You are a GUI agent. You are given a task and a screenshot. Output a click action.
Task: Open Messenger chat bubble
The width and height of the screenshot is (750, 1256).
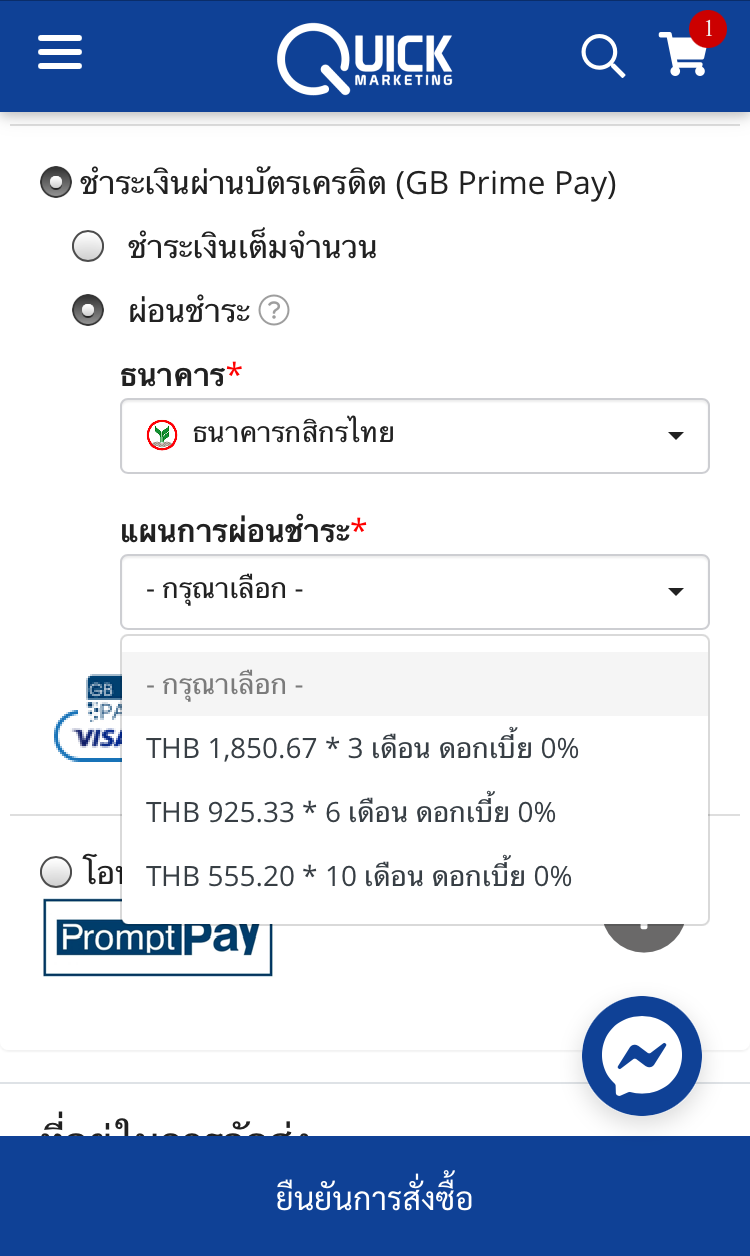pos(642,1055)
